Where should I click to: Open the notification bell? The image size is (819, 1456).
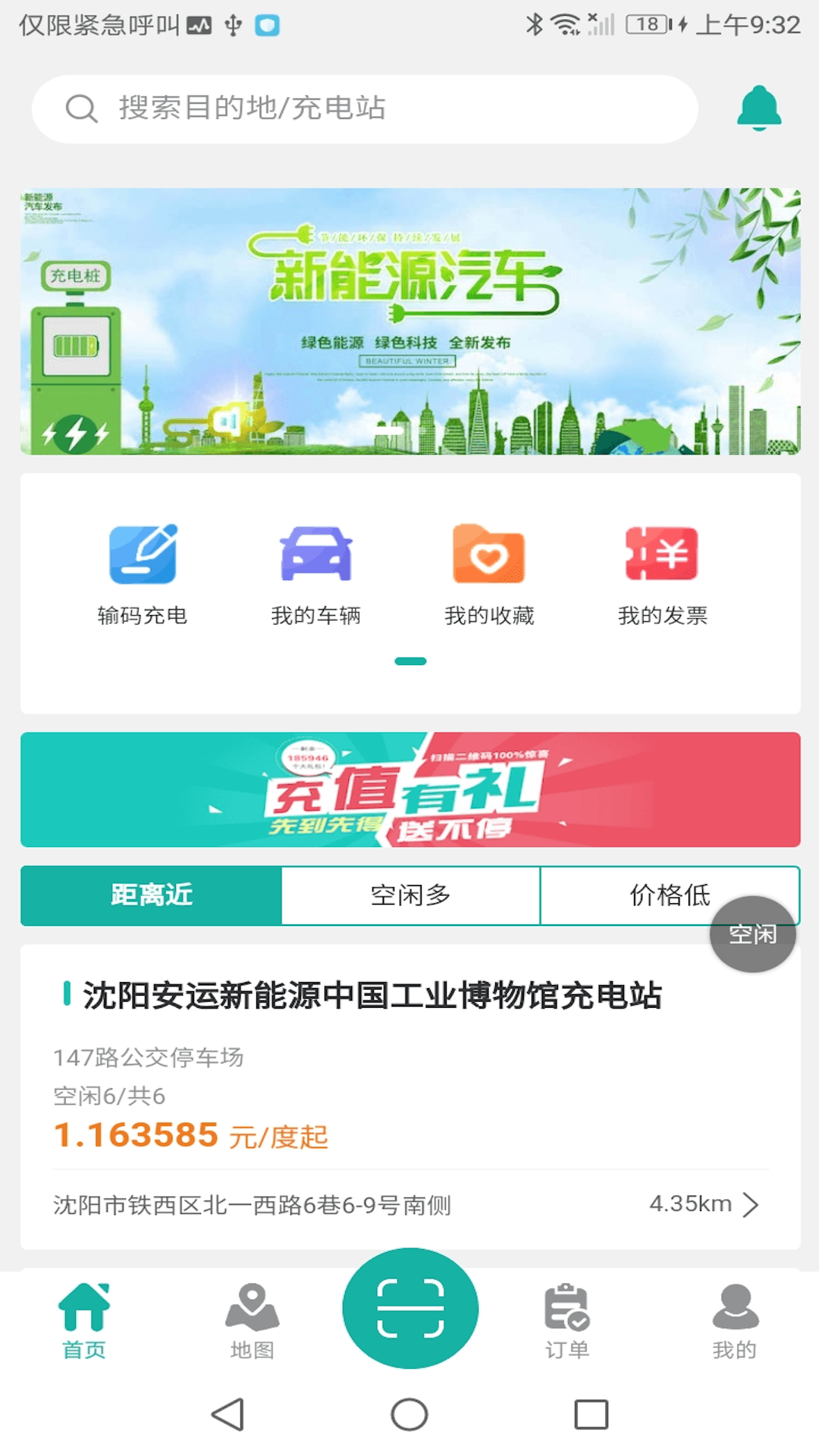click(x=758, y=108)
